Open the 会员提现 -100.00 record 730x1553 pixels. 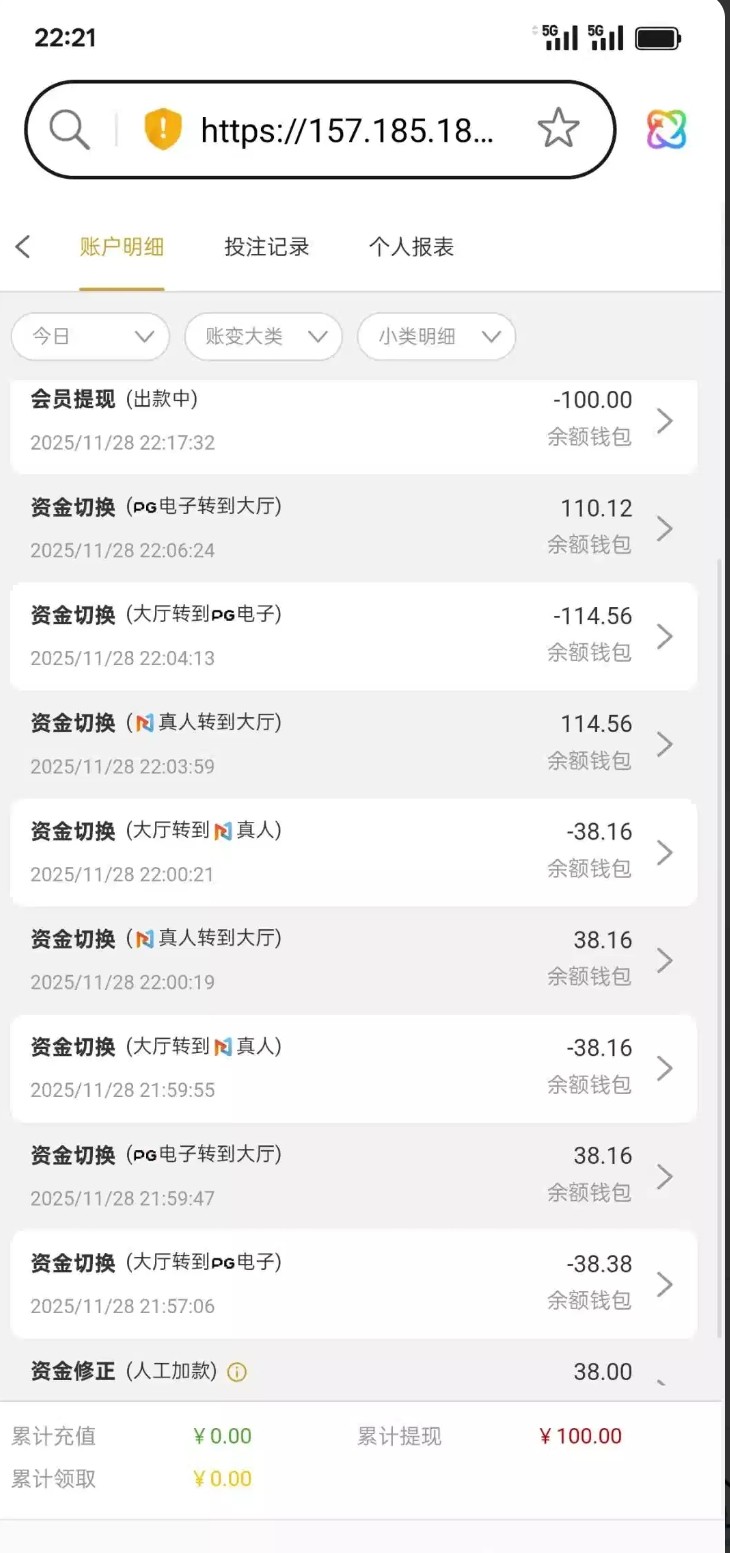[353, 420]
